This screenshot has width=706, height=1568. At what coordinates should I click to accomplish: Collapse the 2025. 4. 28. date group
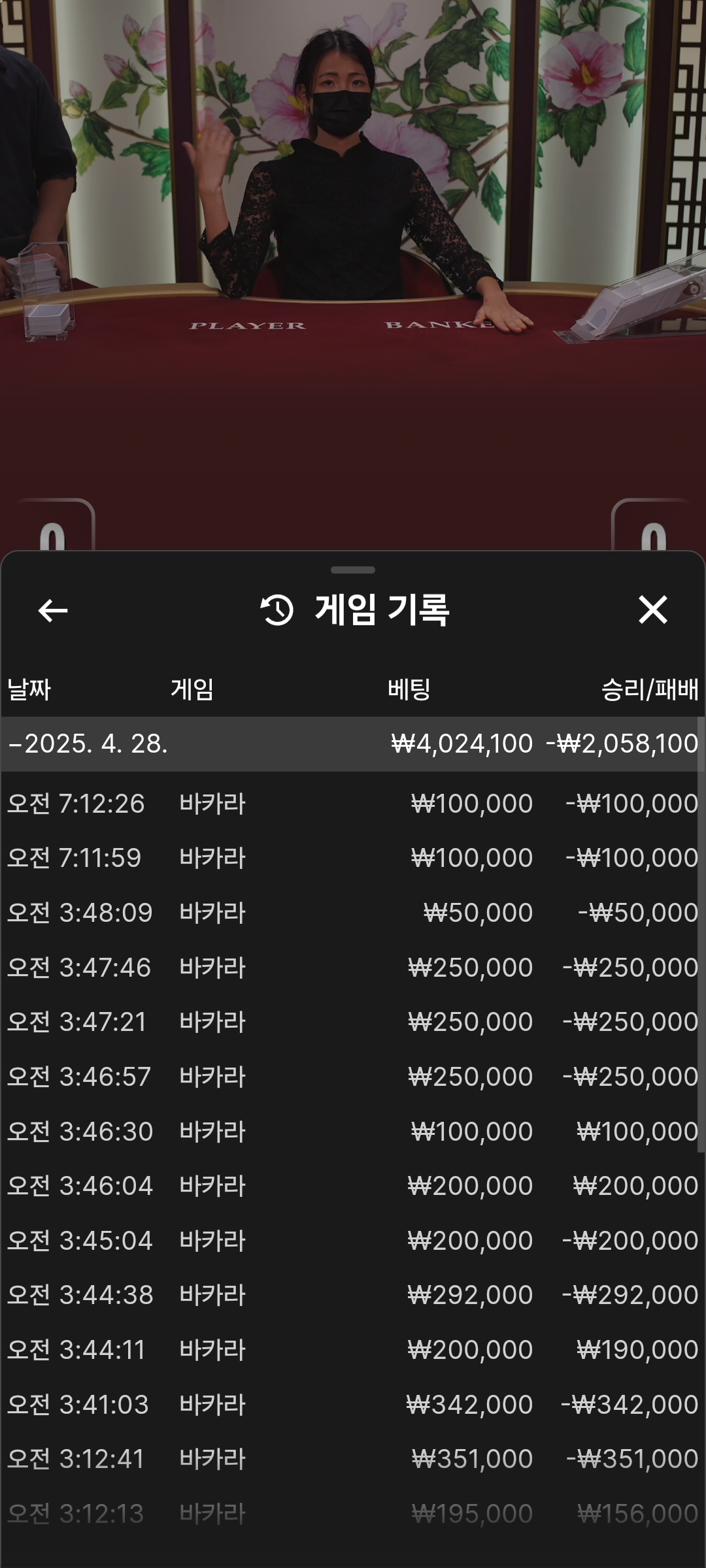88,743
